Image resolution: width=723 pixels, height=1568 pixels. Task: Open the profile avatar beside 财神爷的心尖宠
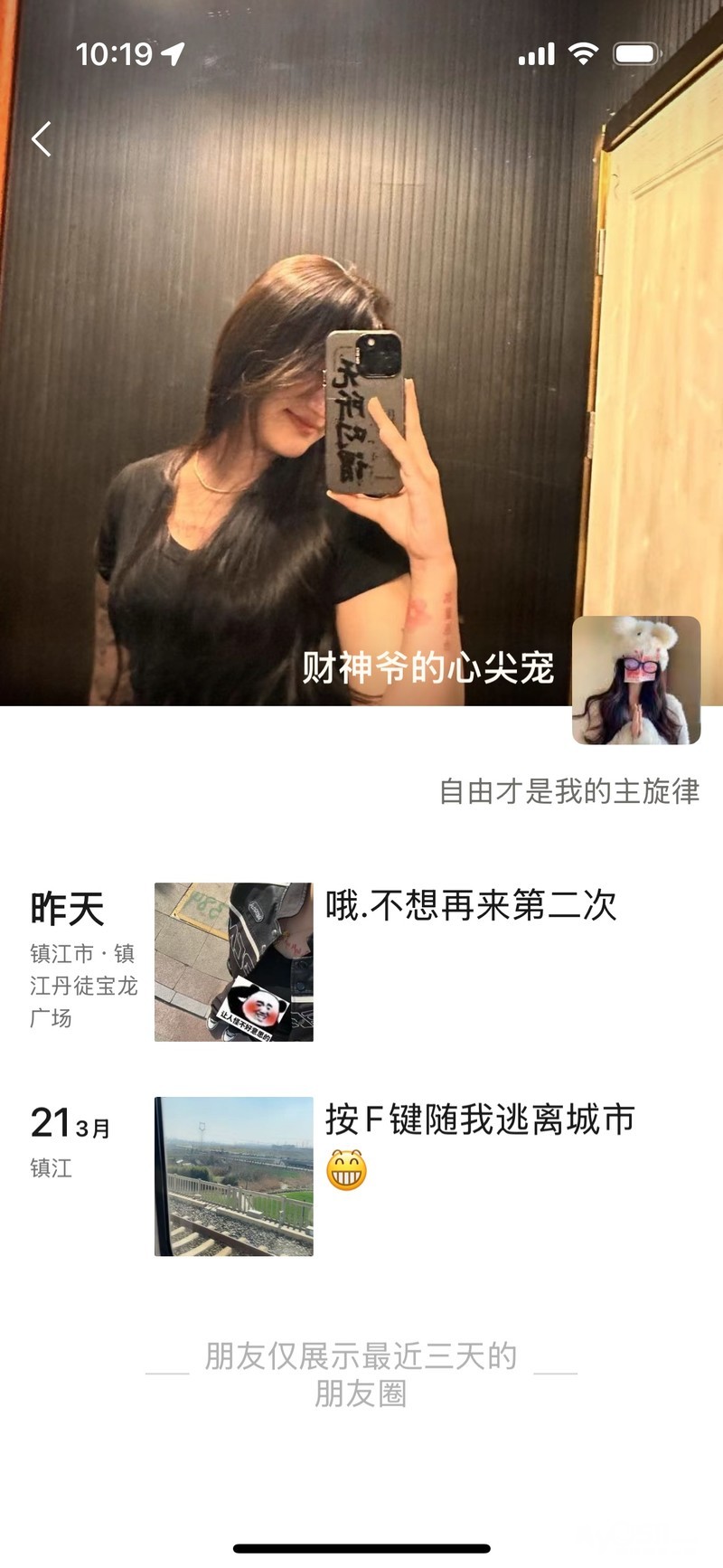pyautogui.click(x=636, y=680)
